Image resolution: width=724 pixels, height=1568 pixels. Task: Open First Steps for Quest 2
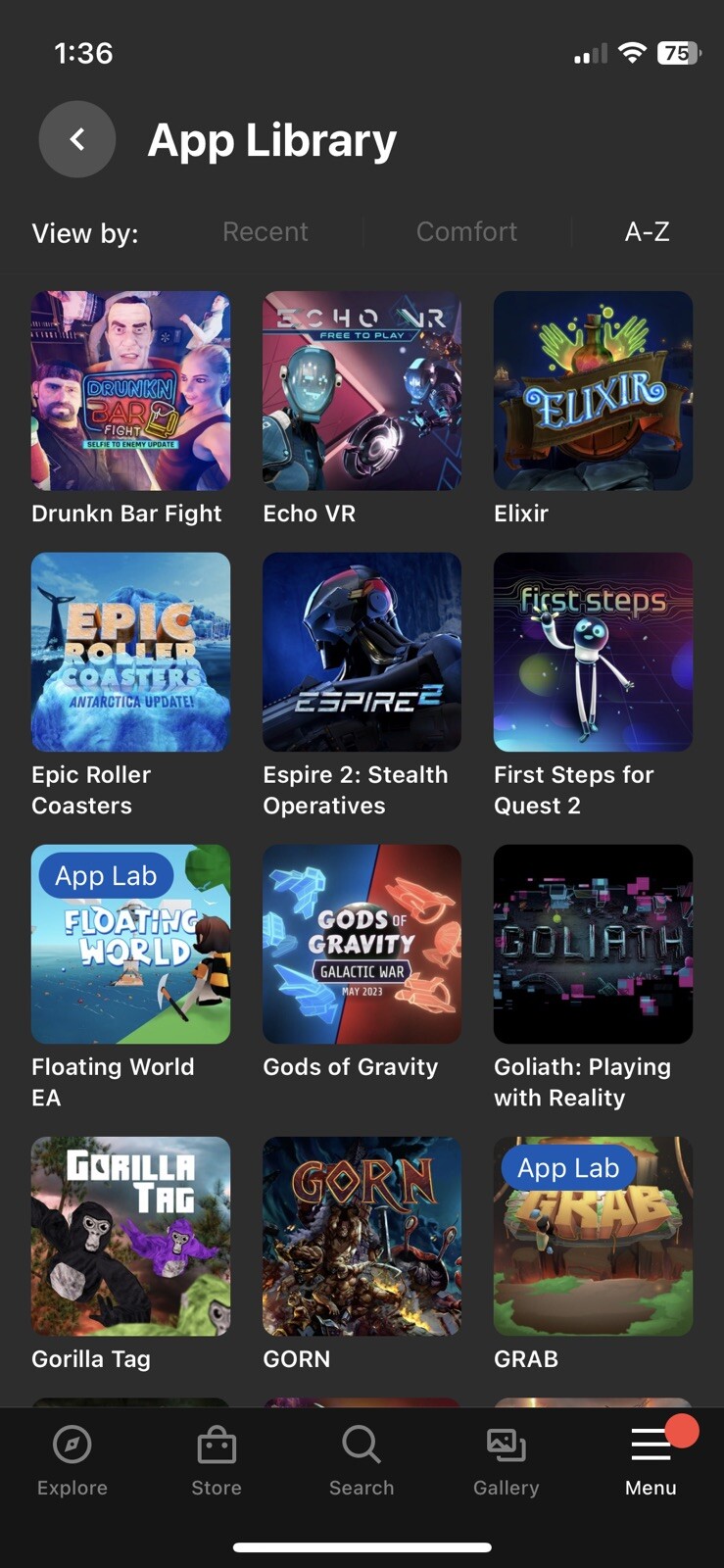[593, 653]
